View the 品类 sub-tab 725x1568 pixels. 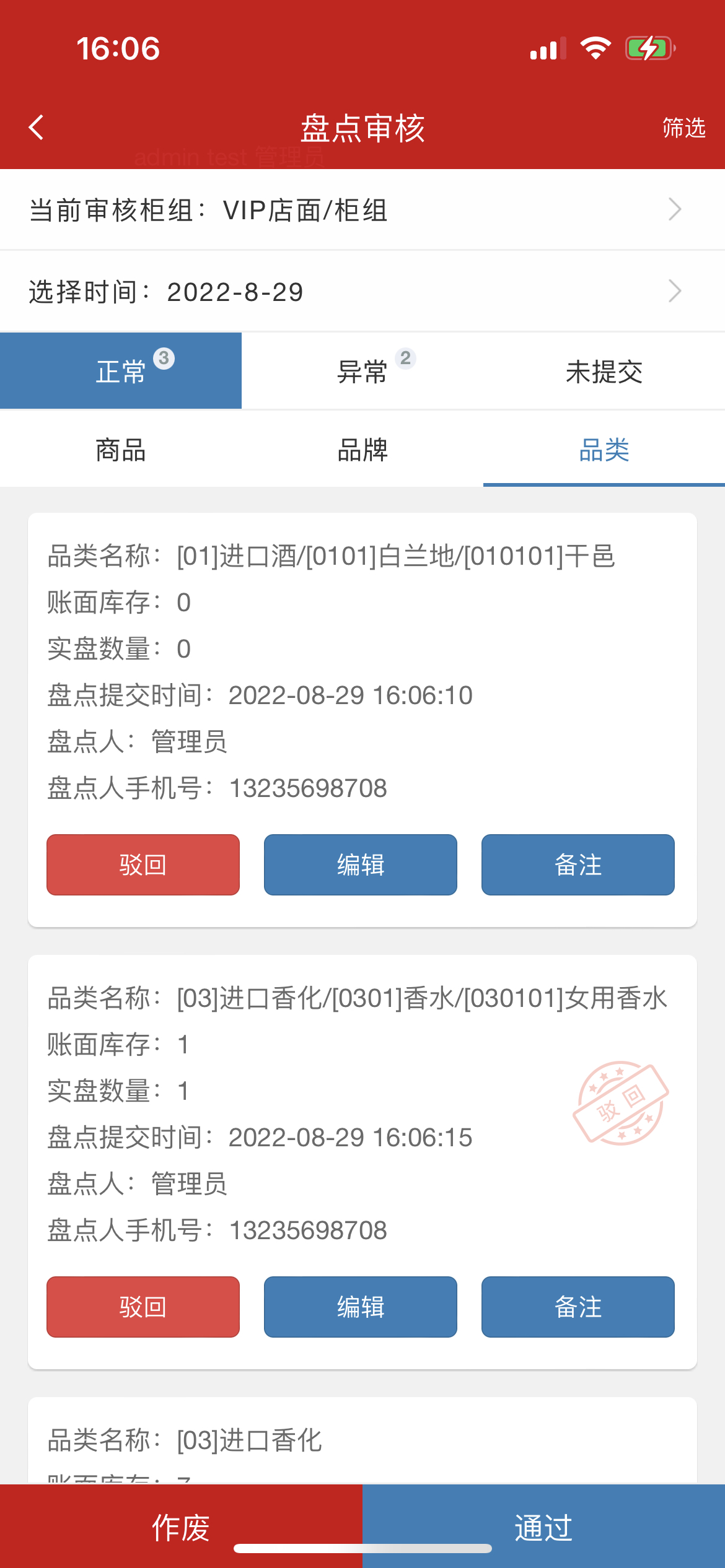tap(604, 450)
